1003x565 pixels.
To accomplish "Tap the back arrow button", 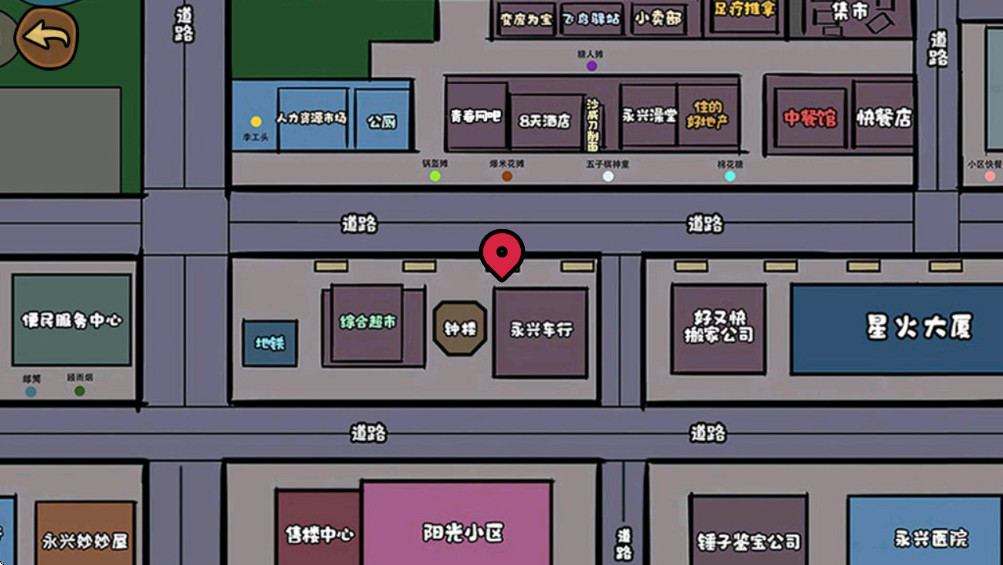I will click(46, 38).
